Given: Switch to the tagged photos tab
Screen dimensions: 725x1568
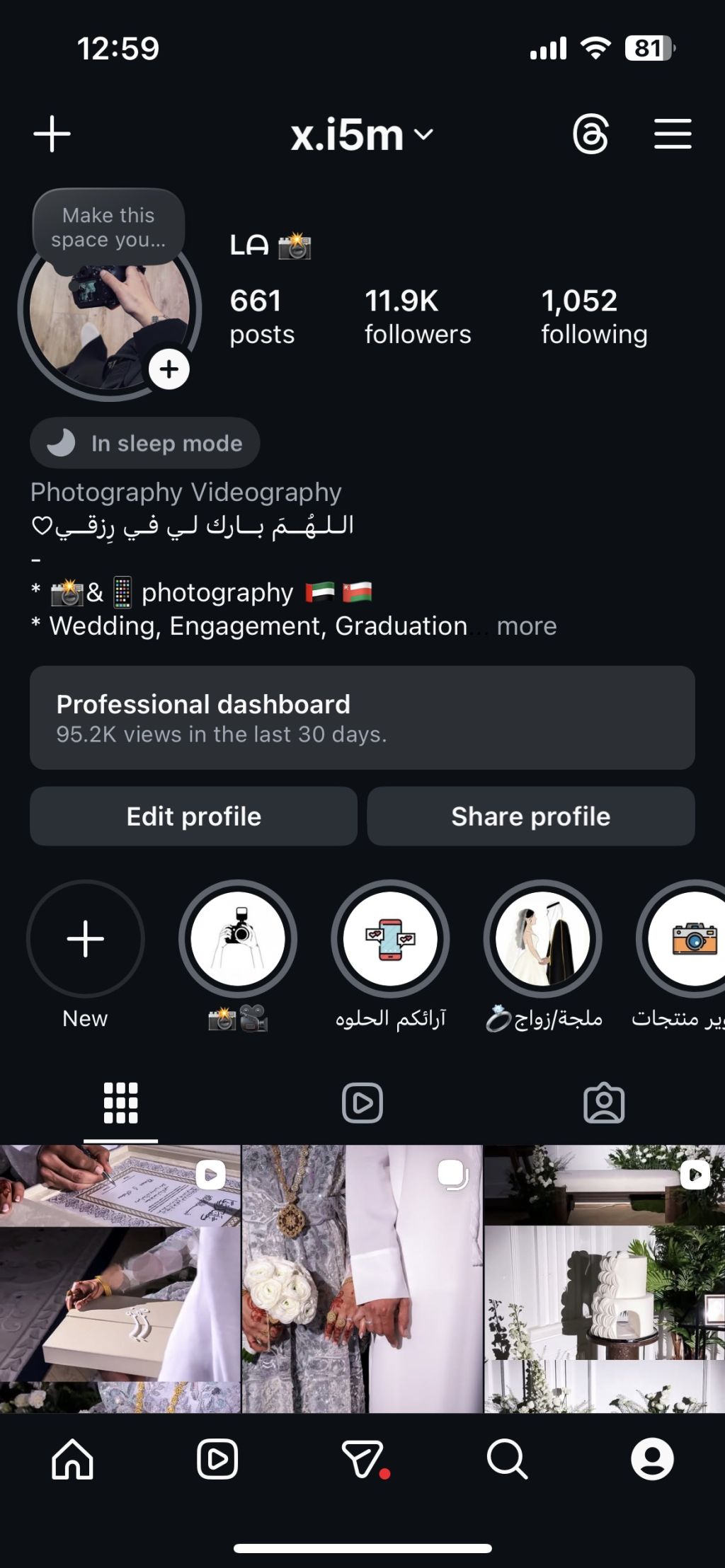Looking at the screenshot, I should 603,1102.
